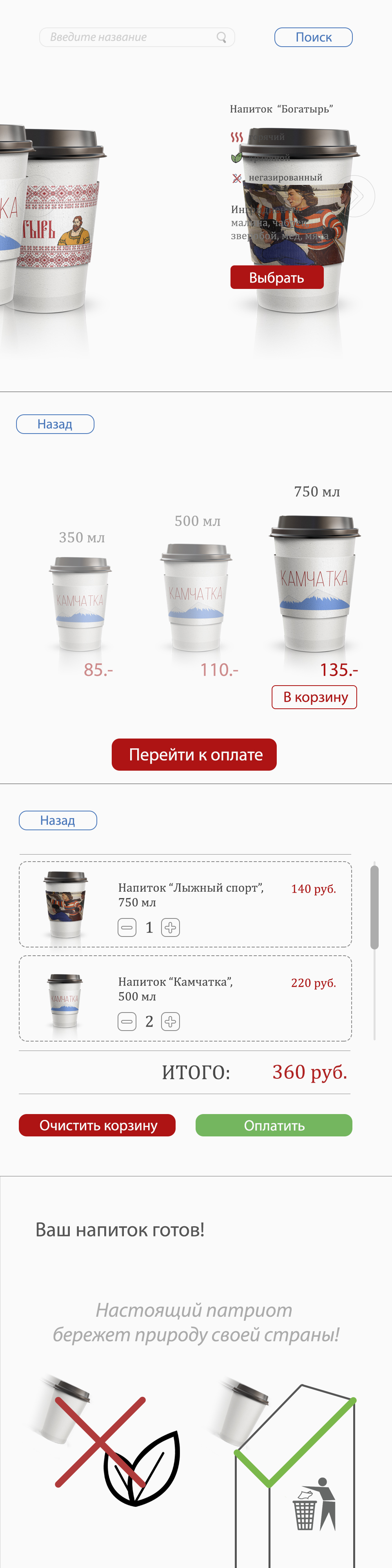Viewport: 392px width, 1568px height.
Task: Pay with the green Оплатить button
Action: coord(274,1125)
